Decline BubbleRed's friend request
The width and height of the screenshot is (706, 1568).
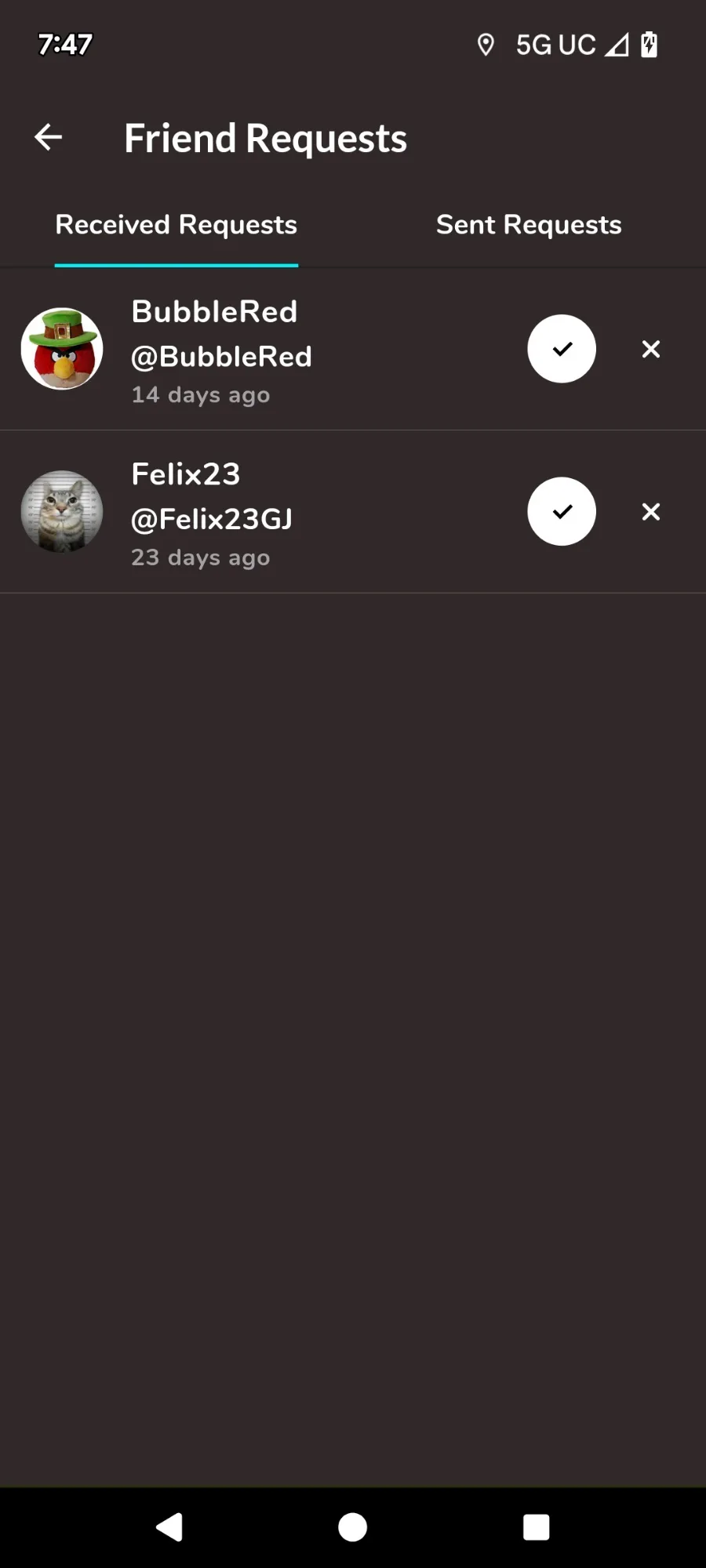point(651,349)
